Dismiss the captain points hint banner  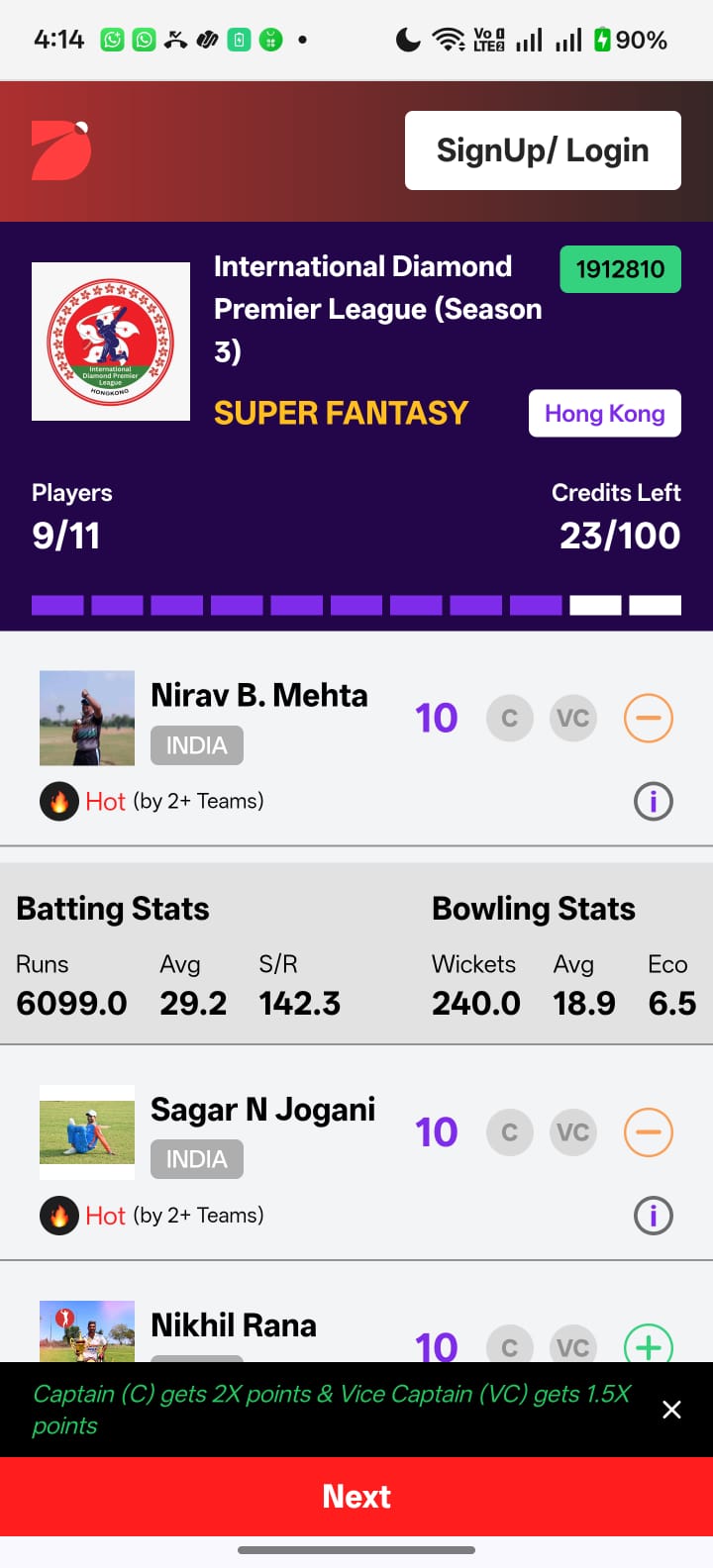671,1410
